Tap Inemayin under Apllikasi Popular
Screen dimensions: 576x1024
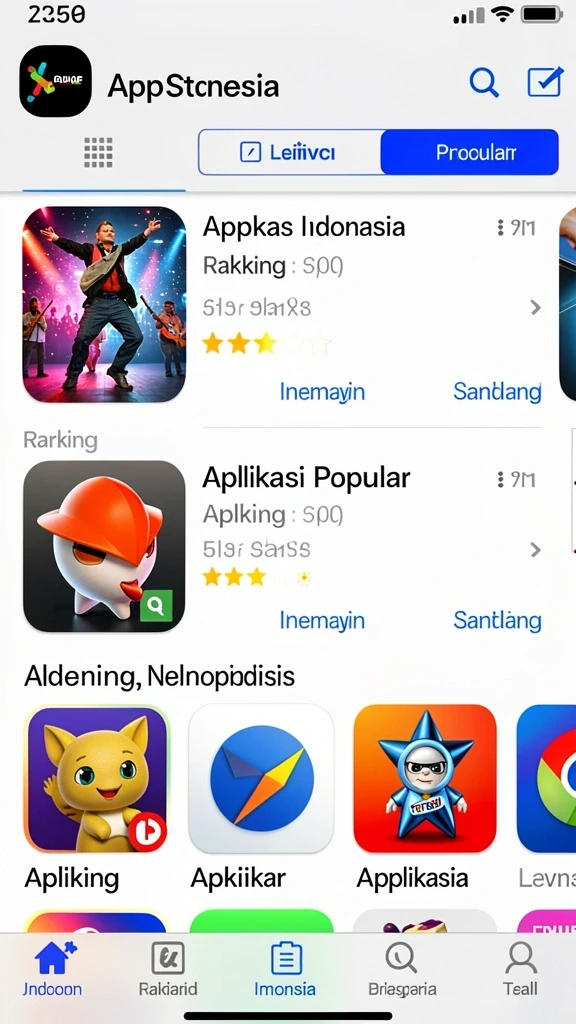(322, 620)
